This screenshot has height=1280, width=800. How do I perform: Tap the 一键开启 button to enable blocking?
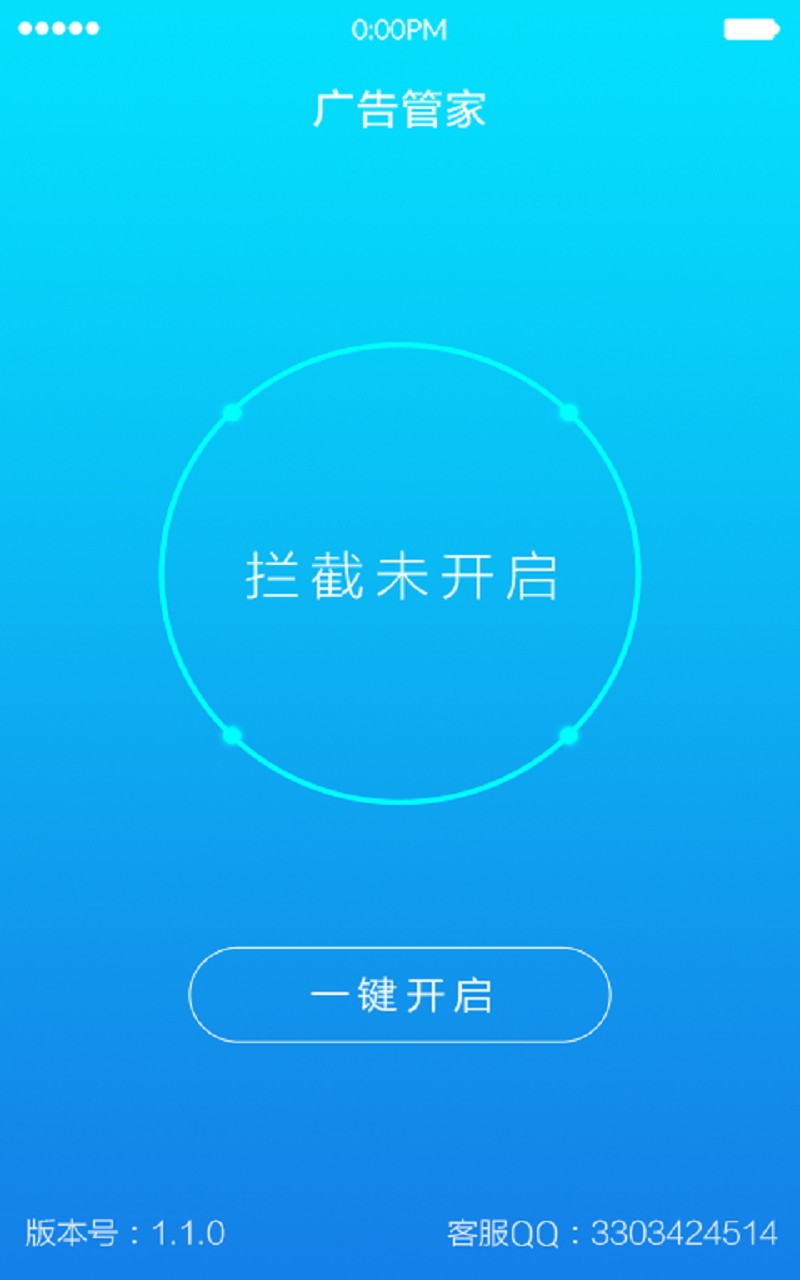tap(400, 995)
